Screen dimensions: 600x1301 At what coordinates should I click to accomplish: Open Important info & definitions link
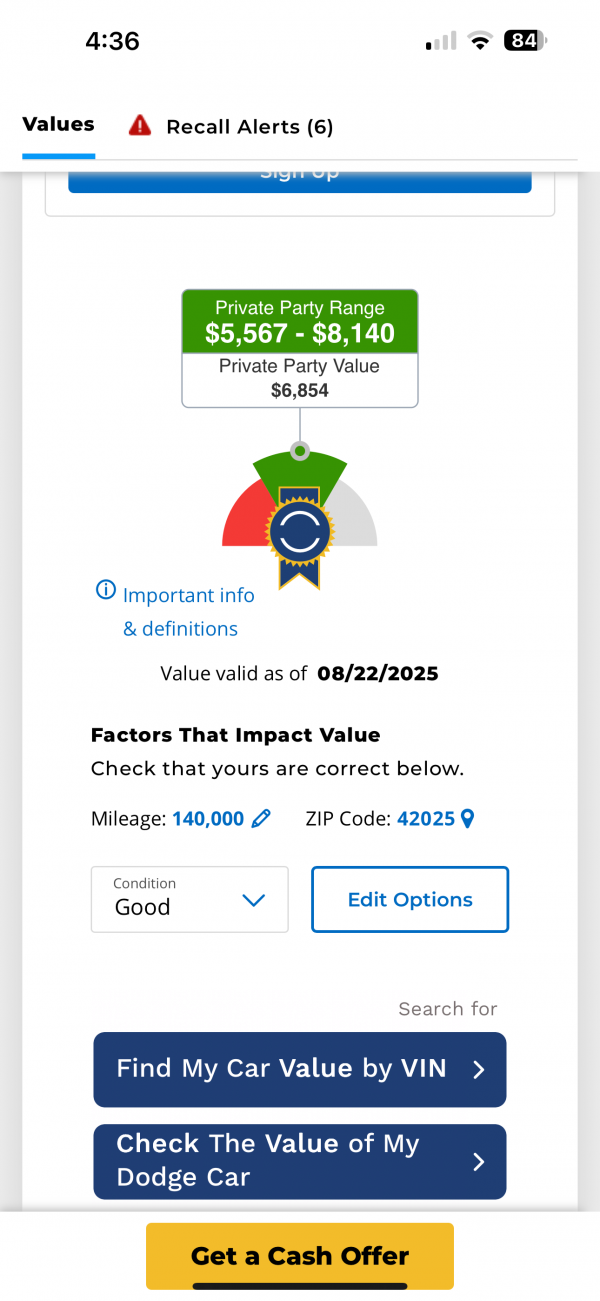pyautogui.click(x=175, y=612)
